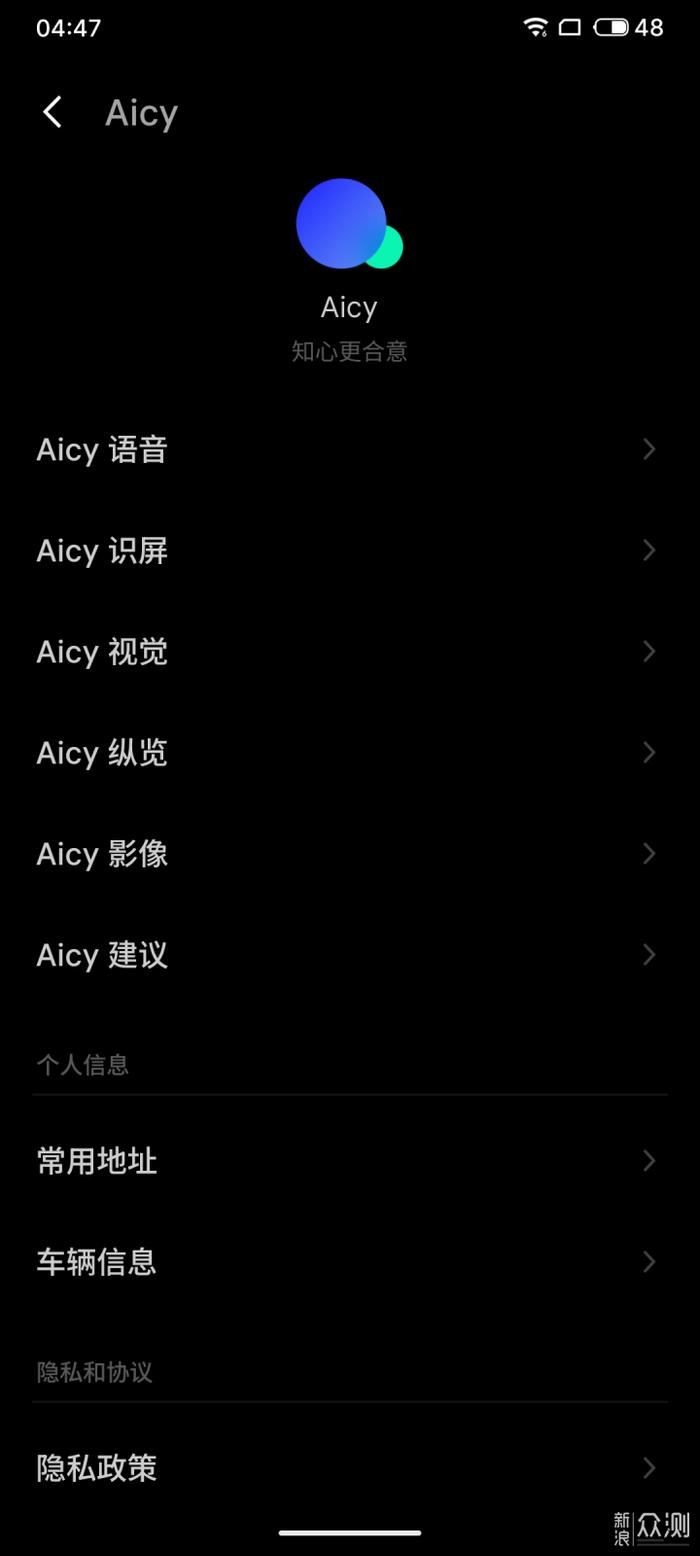
Task: Go back from the Aicy page
Action: pos(52,112)
